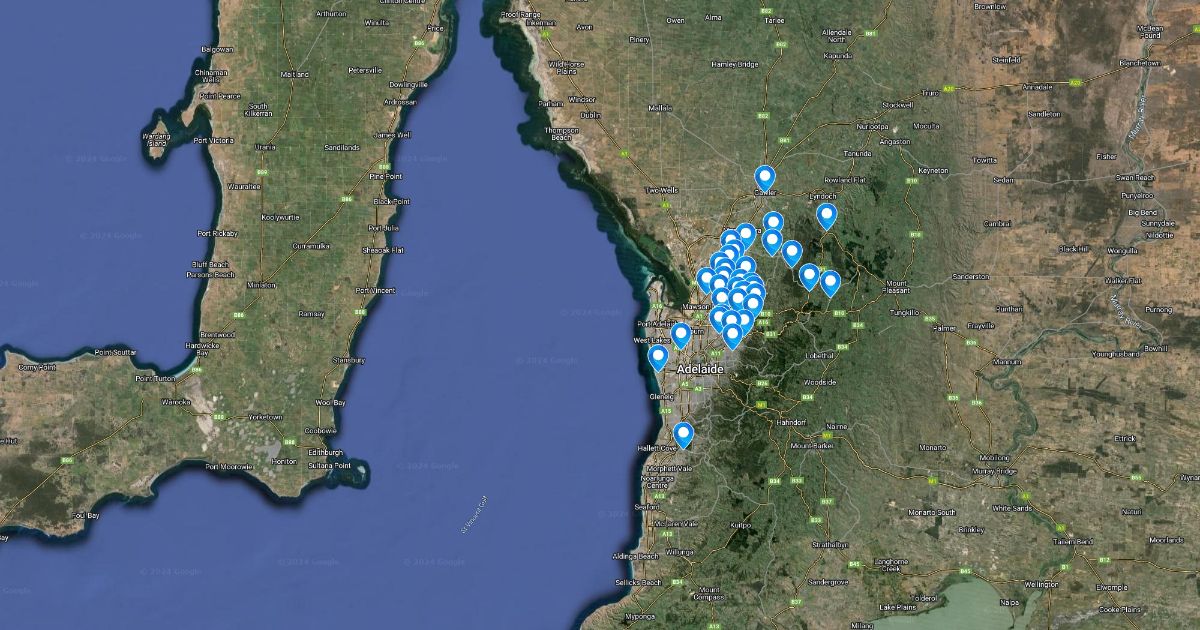Tap the pin beside Port Adelaide

point(681,334)
